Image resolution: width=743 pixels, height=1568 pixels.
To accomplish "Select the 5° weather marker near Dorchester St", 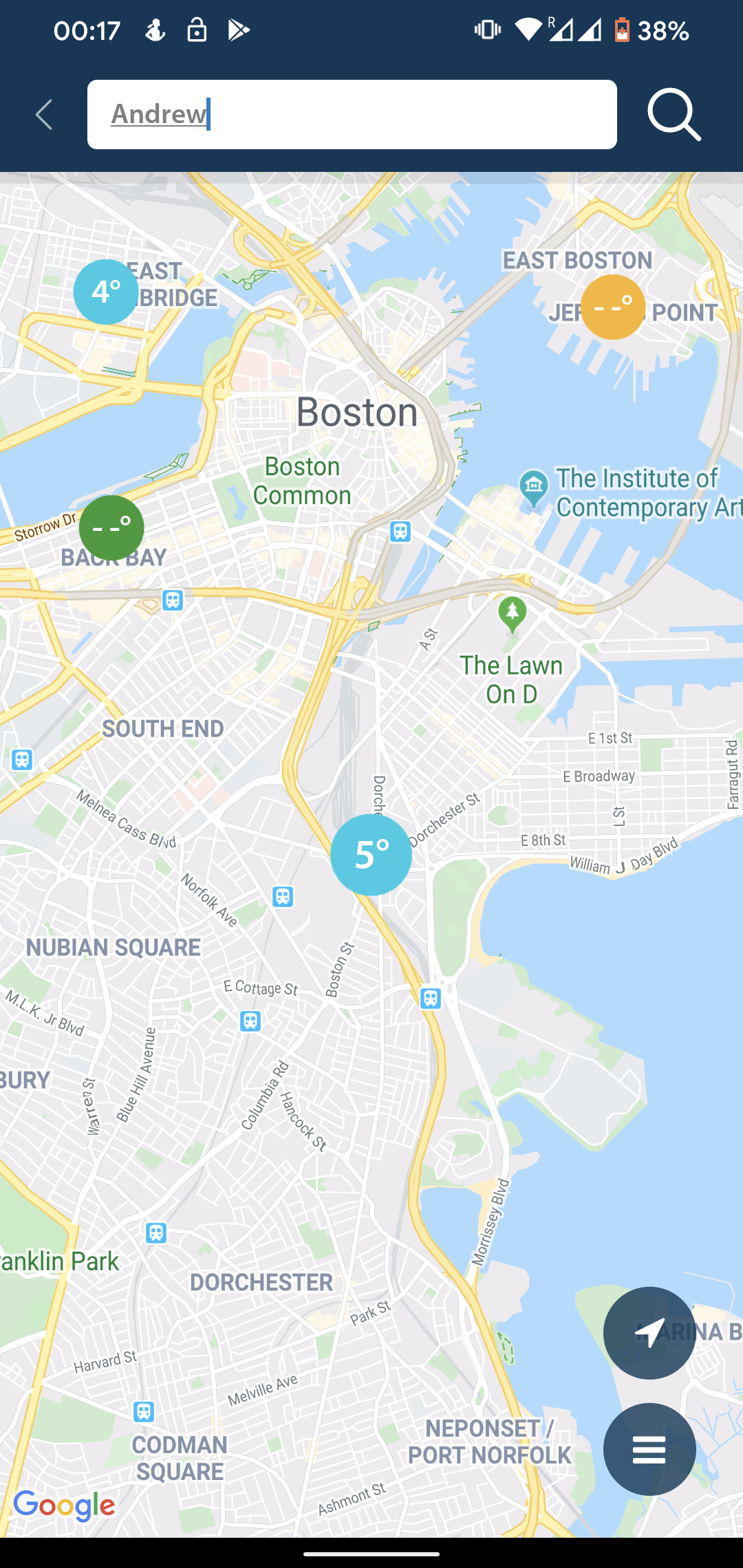I will pyautogui.click(x=371, y=855).
